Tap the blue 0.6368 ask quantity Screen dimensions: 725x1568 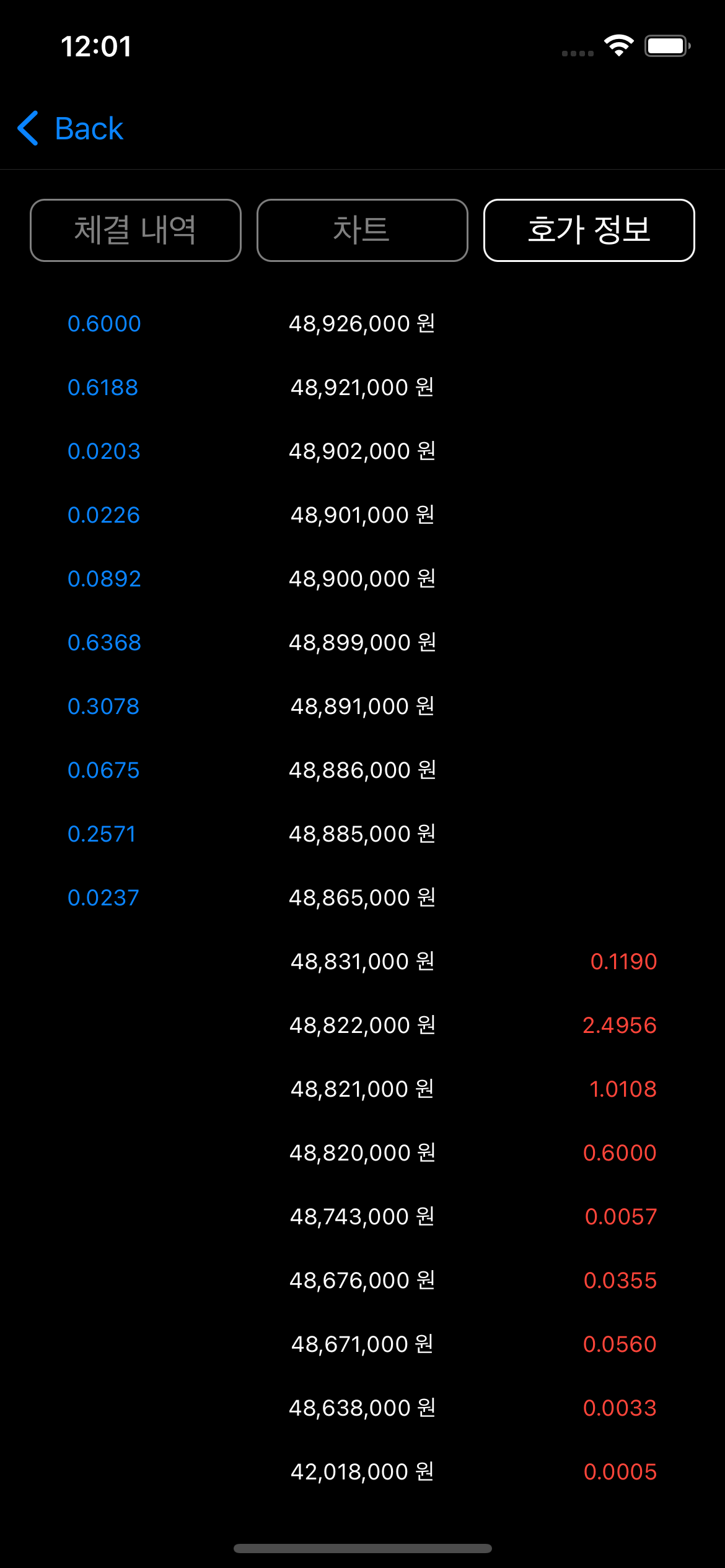coord(103,642)
